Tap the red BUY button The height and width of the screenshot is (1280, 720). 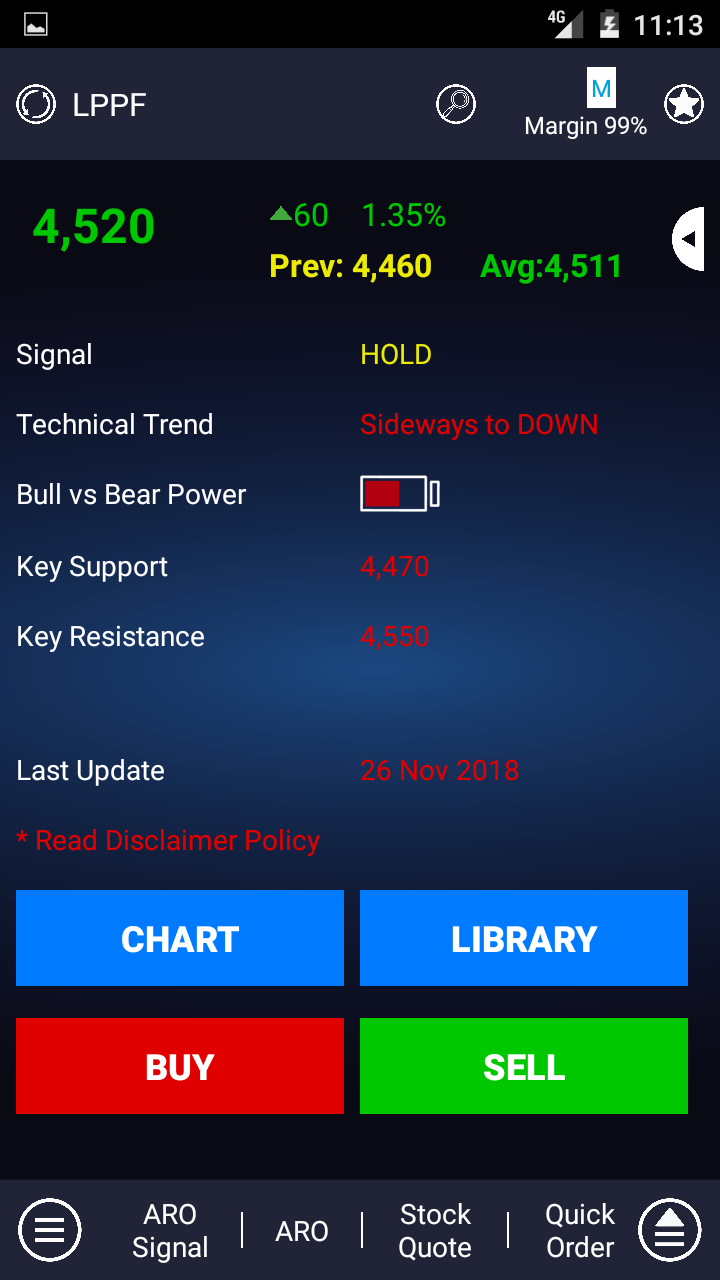click(180, 1066)
